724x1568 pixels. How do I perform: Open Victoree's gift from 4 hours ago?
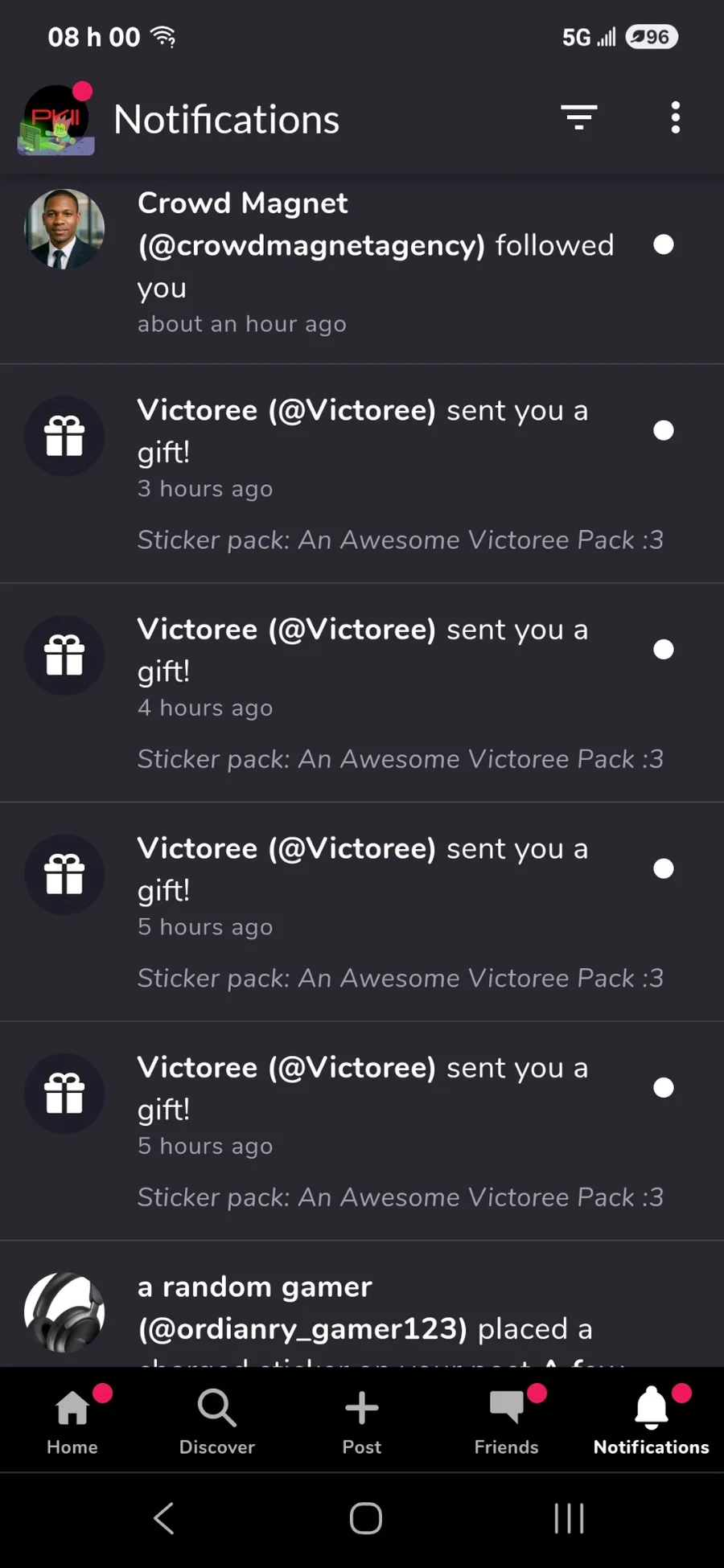coord(375,692)
